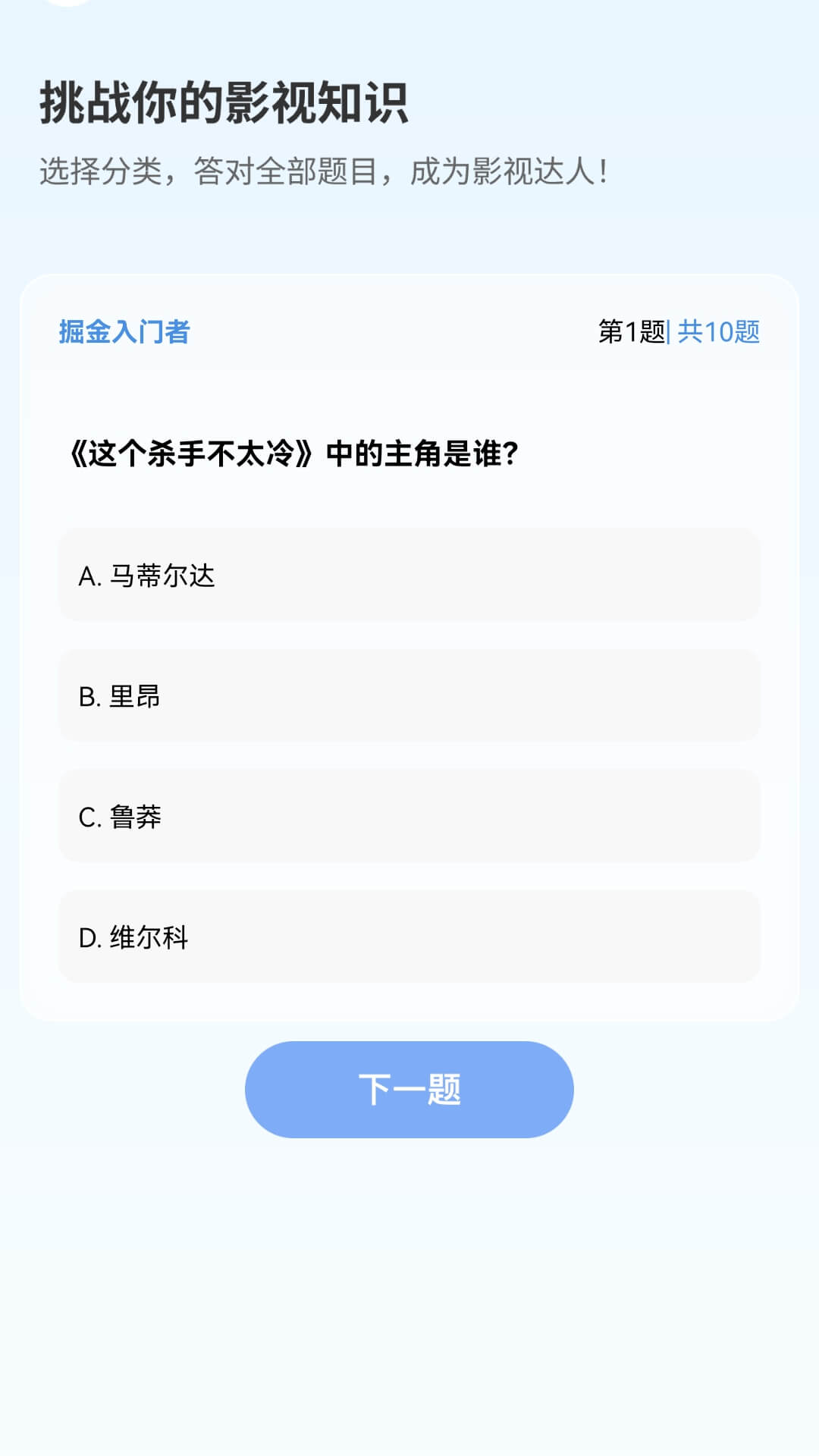This screenshot has width=819, height=1456.
Task: Choose 鲁莽 from the options
Action: 408,817
